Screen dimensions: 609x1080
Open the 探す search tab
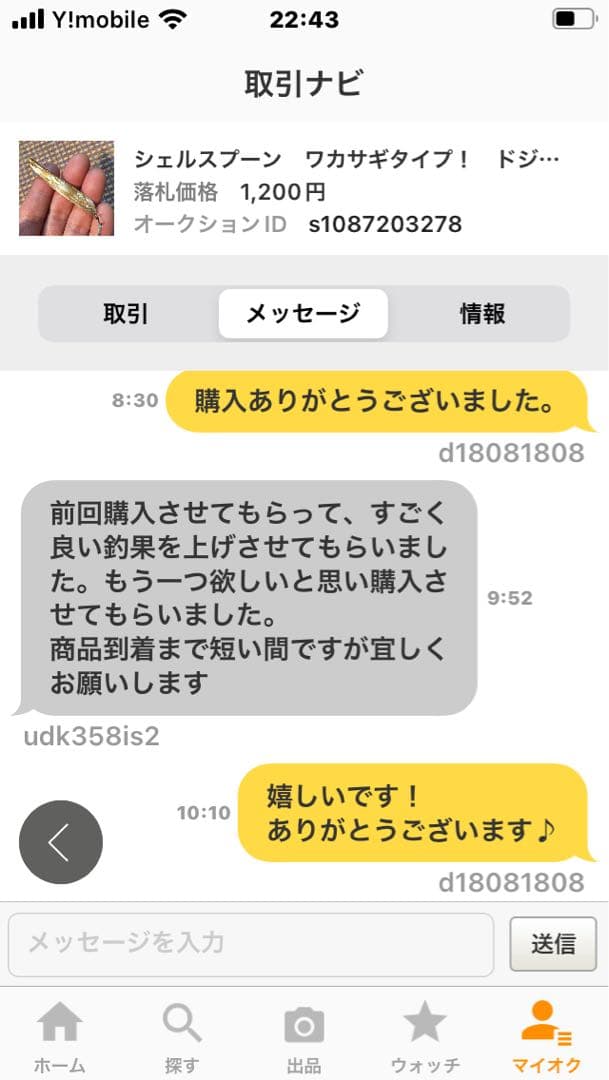pos(181,1036)
